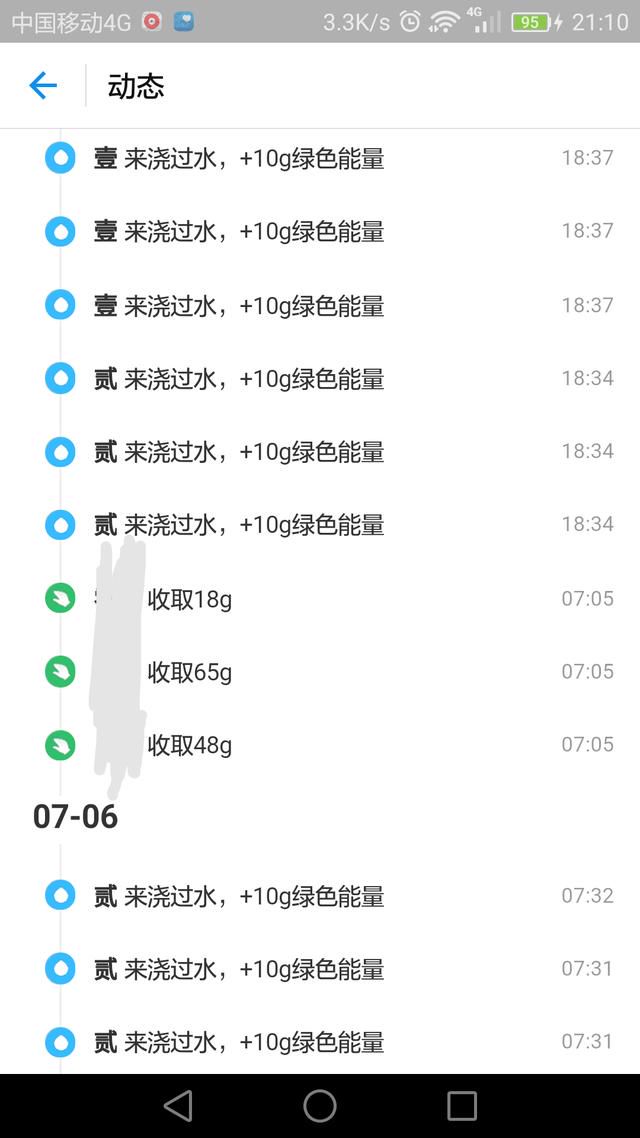Viewport: 640px width, 1138px height.
Task: Go back from the 动态 page
Action: 43,86
